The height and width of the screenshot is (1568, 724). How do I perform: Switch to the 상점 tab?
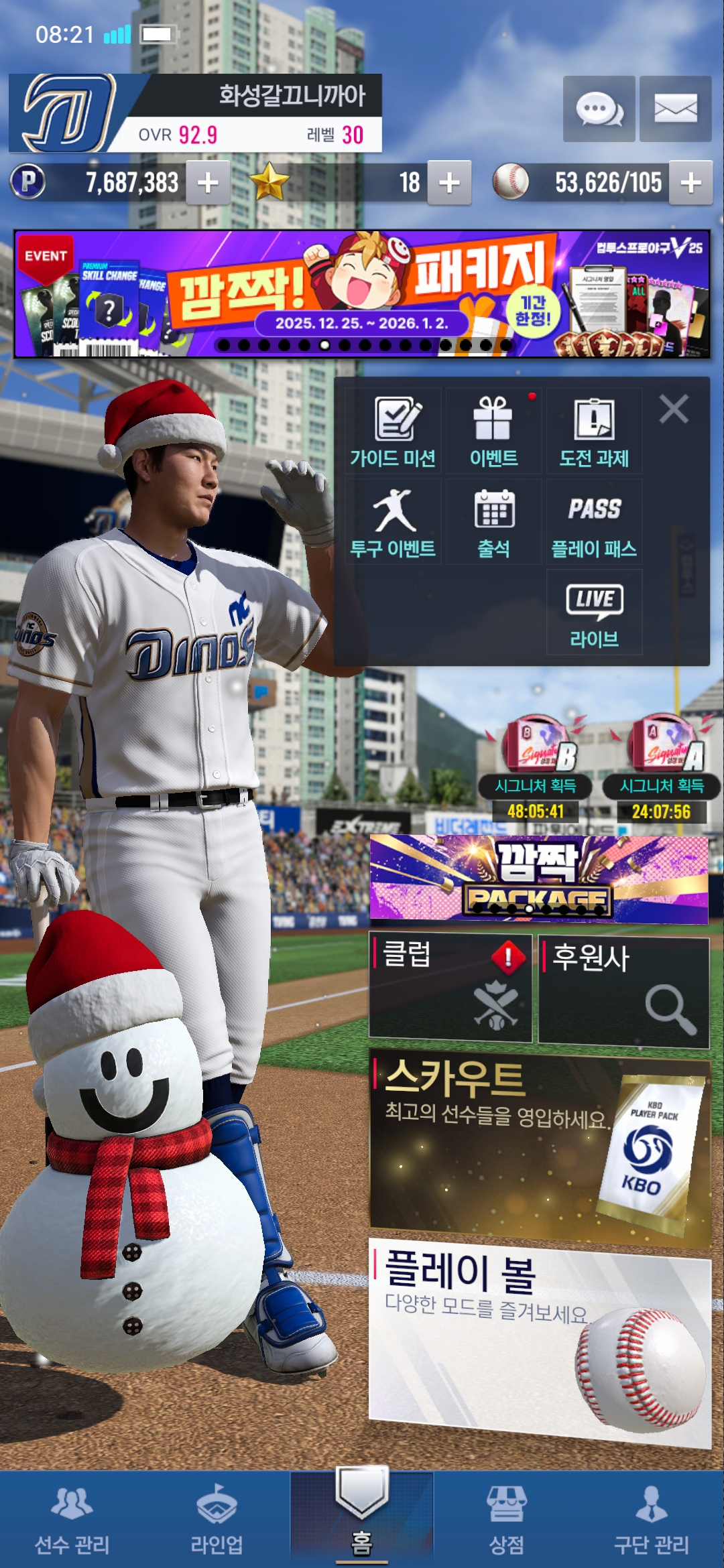(x=507, y=1521)
